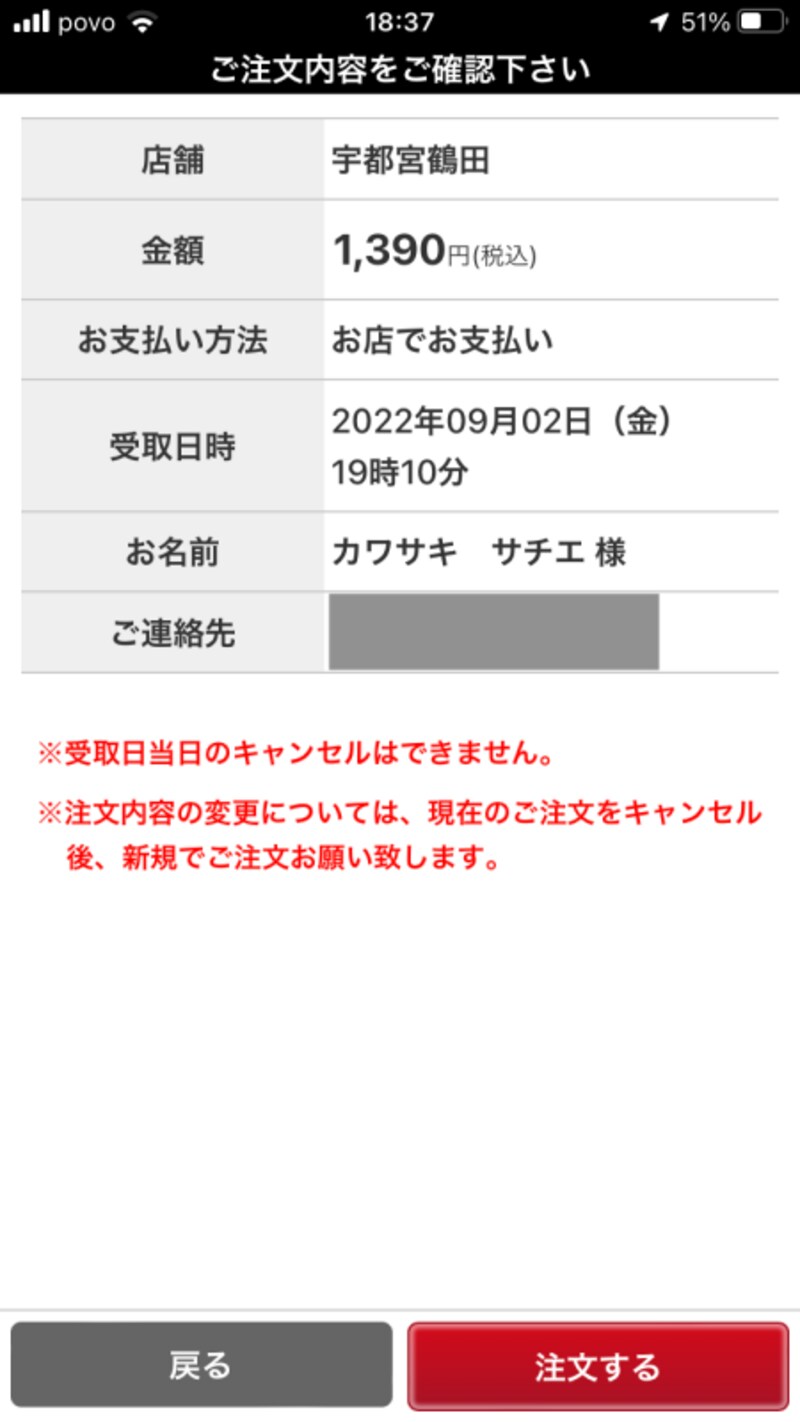Tap the ご注文内容をご確認下さい title bar
This screenshot has width=800, height=1422.
[x=400, y=68]
